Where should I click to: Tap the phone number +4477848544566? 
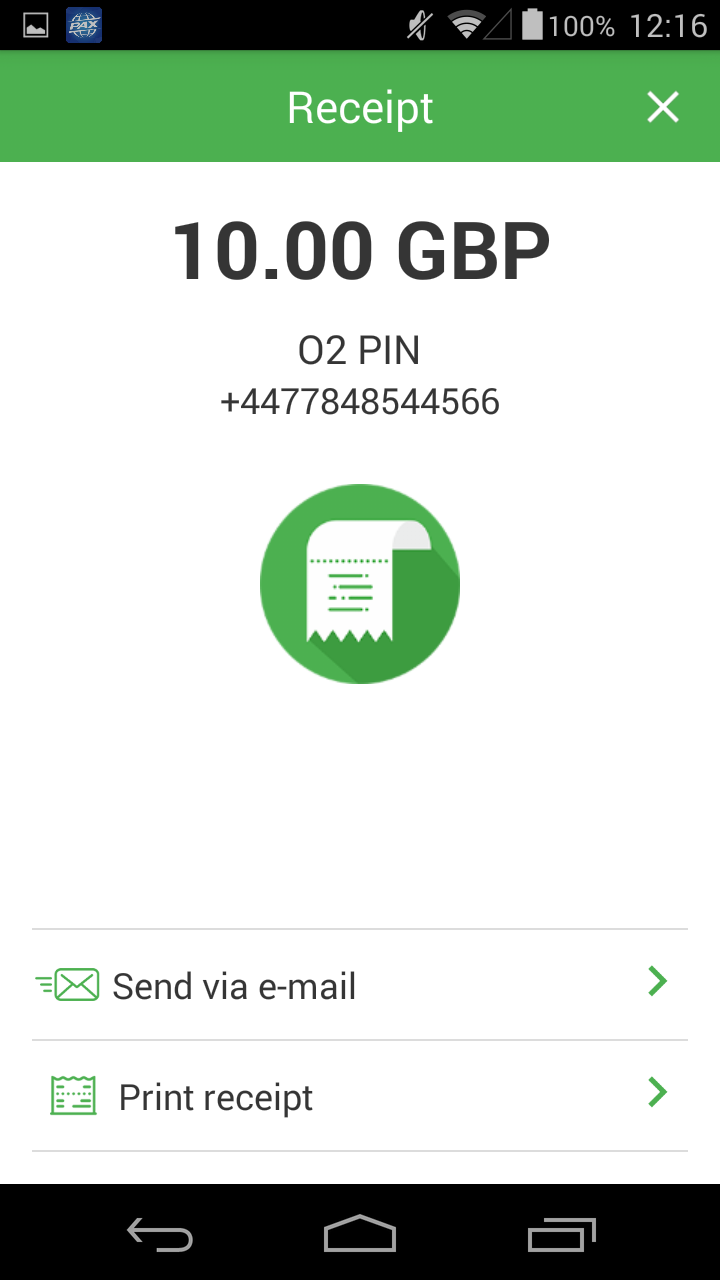(x=360, y=400)
